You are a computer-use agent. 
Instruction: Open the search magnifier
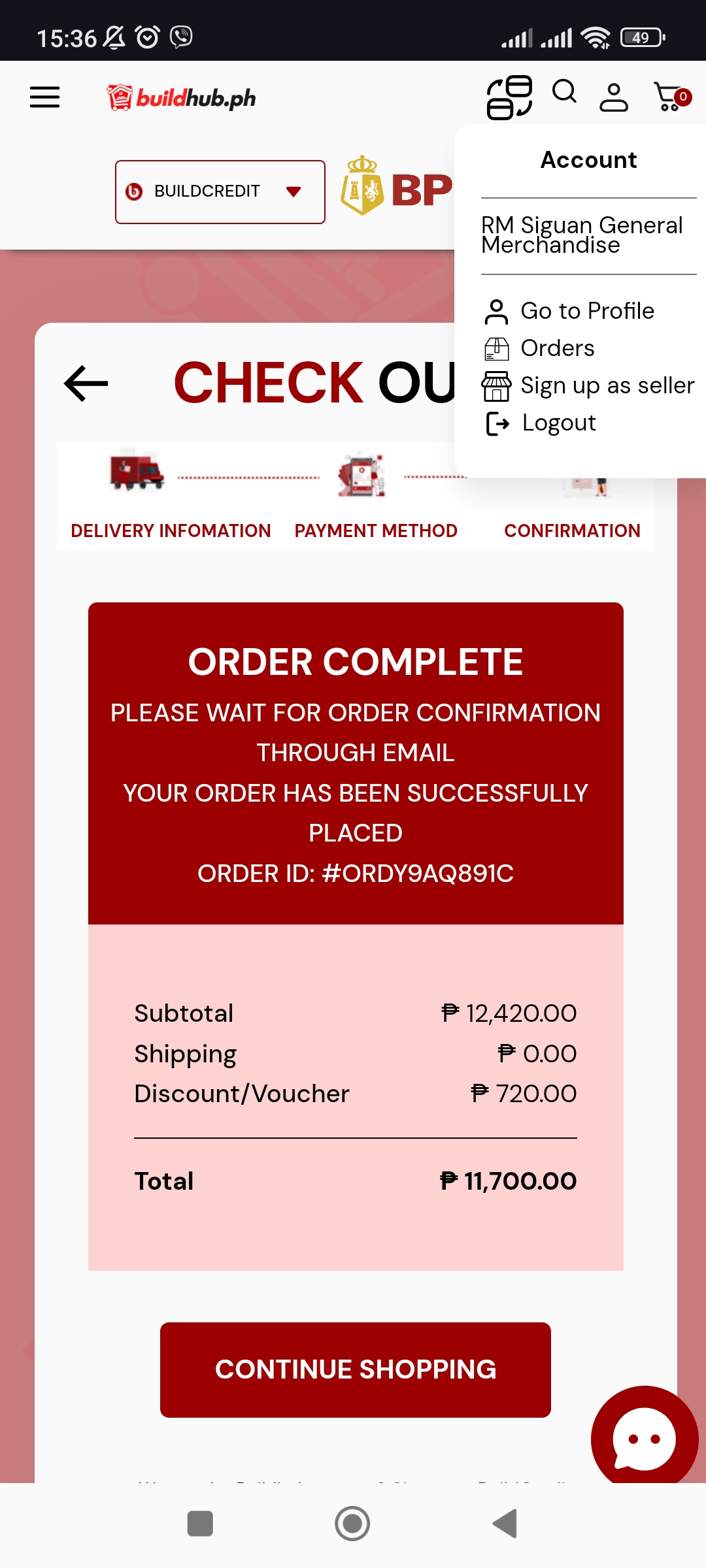coord(564,92)
